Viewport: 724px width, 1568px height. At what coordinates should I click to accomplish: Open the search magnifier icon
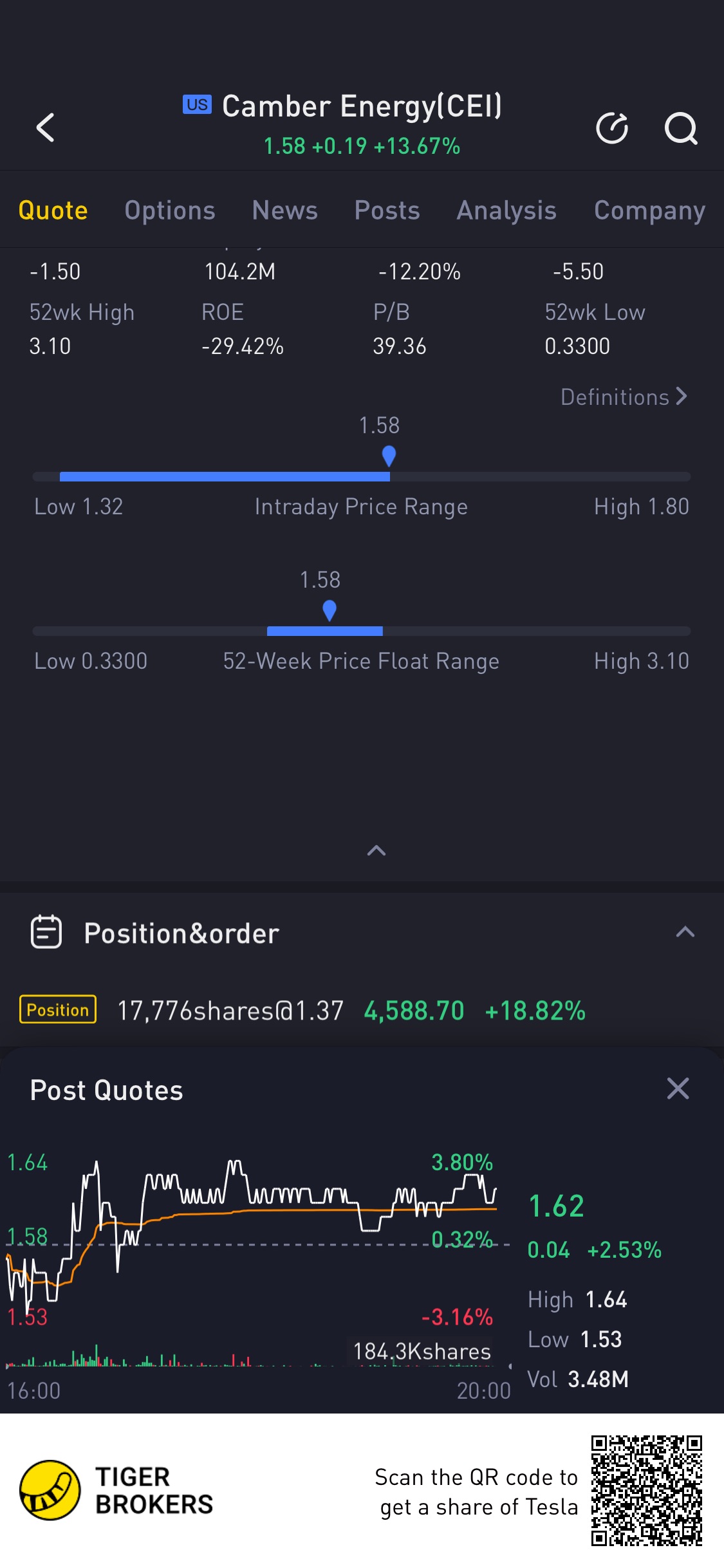click(x=681, y=128)
